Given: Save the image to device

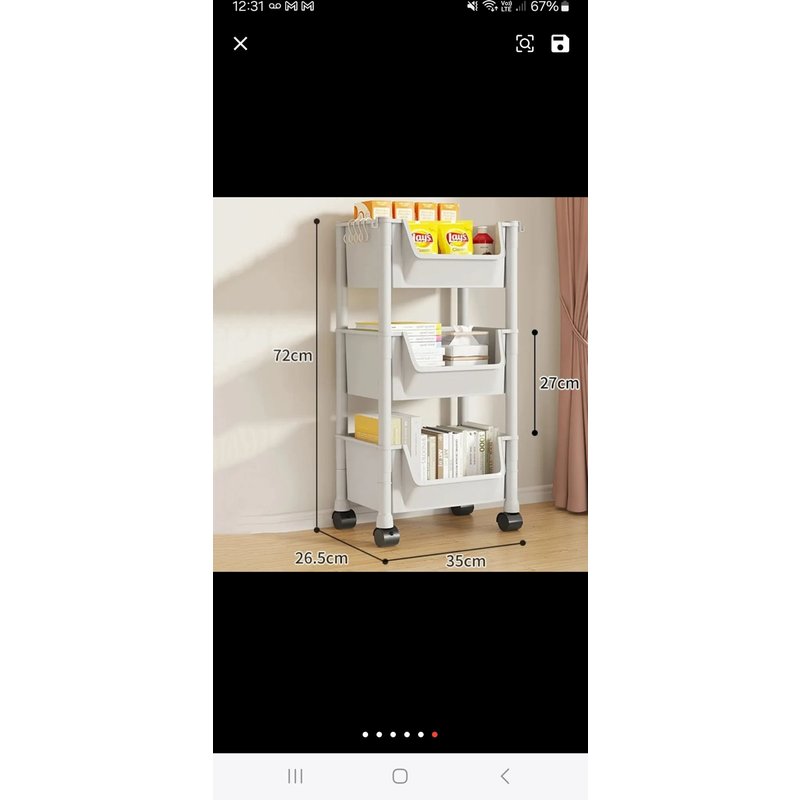Looking at the screenshot, I should (x=560, y=44).
